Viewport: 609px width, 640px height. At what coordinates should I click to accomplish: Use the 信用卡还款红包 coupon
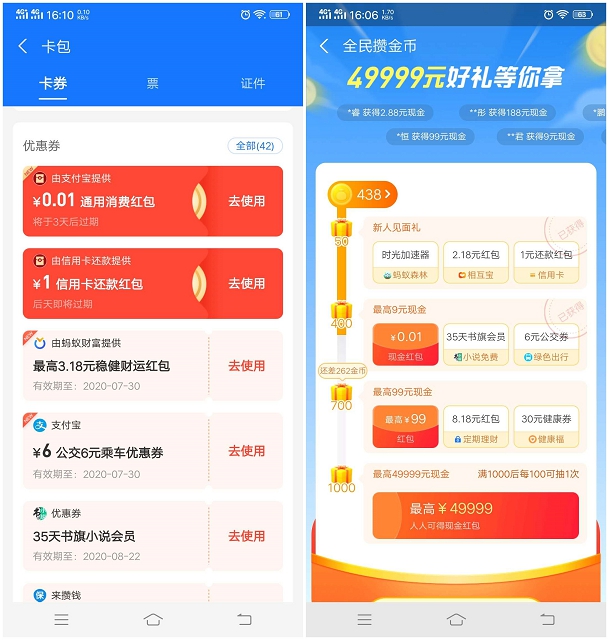tap(247, 283)
